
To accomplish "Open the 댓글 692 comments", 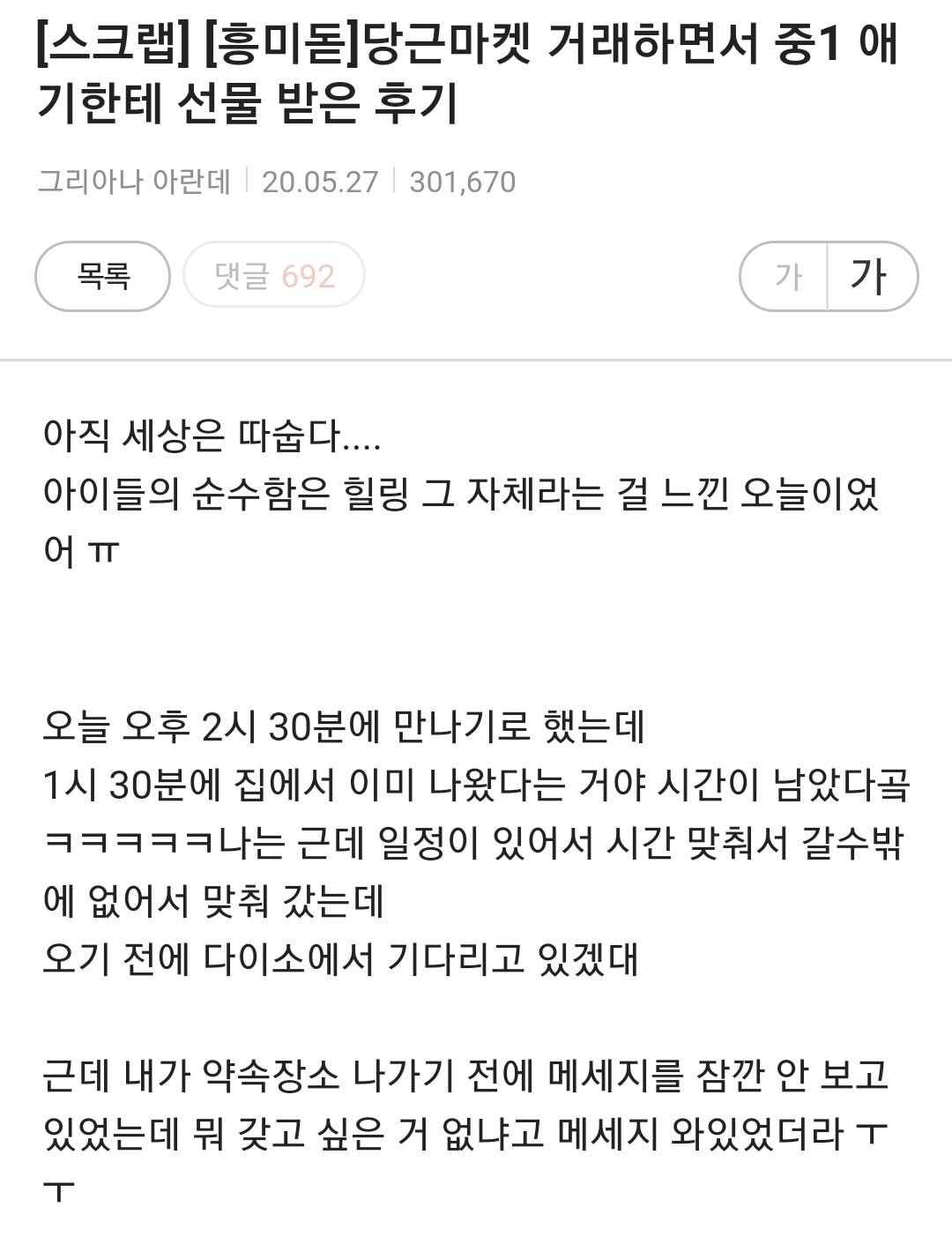I will click(x=274, y=277).
